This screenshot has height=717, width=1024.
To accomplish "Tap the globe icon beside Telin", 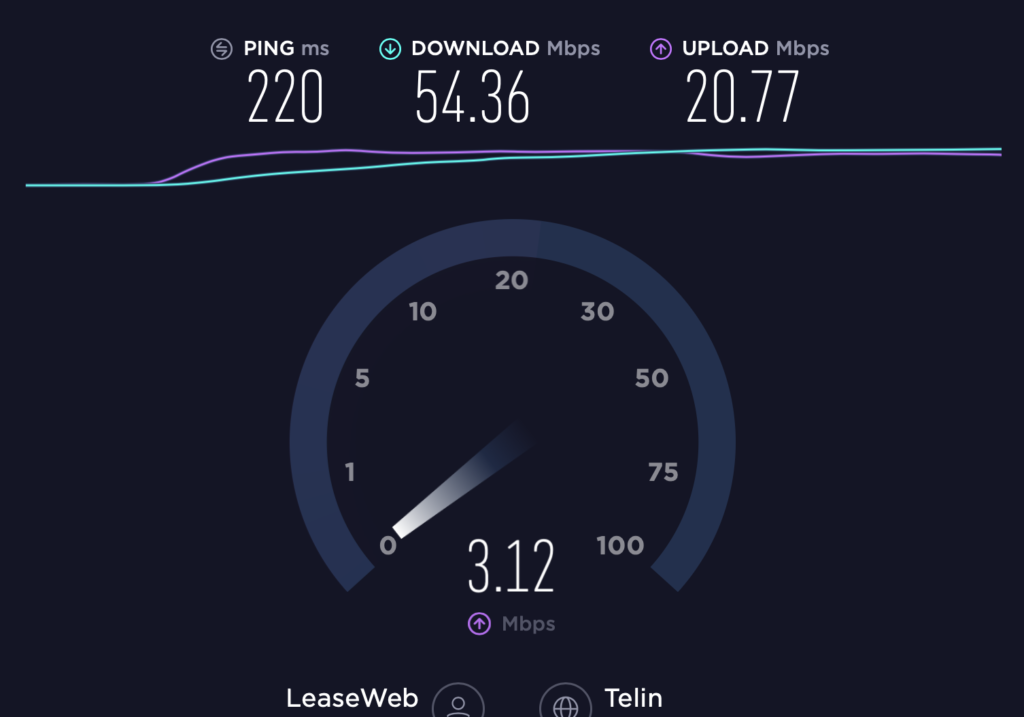I will point(566,704).
